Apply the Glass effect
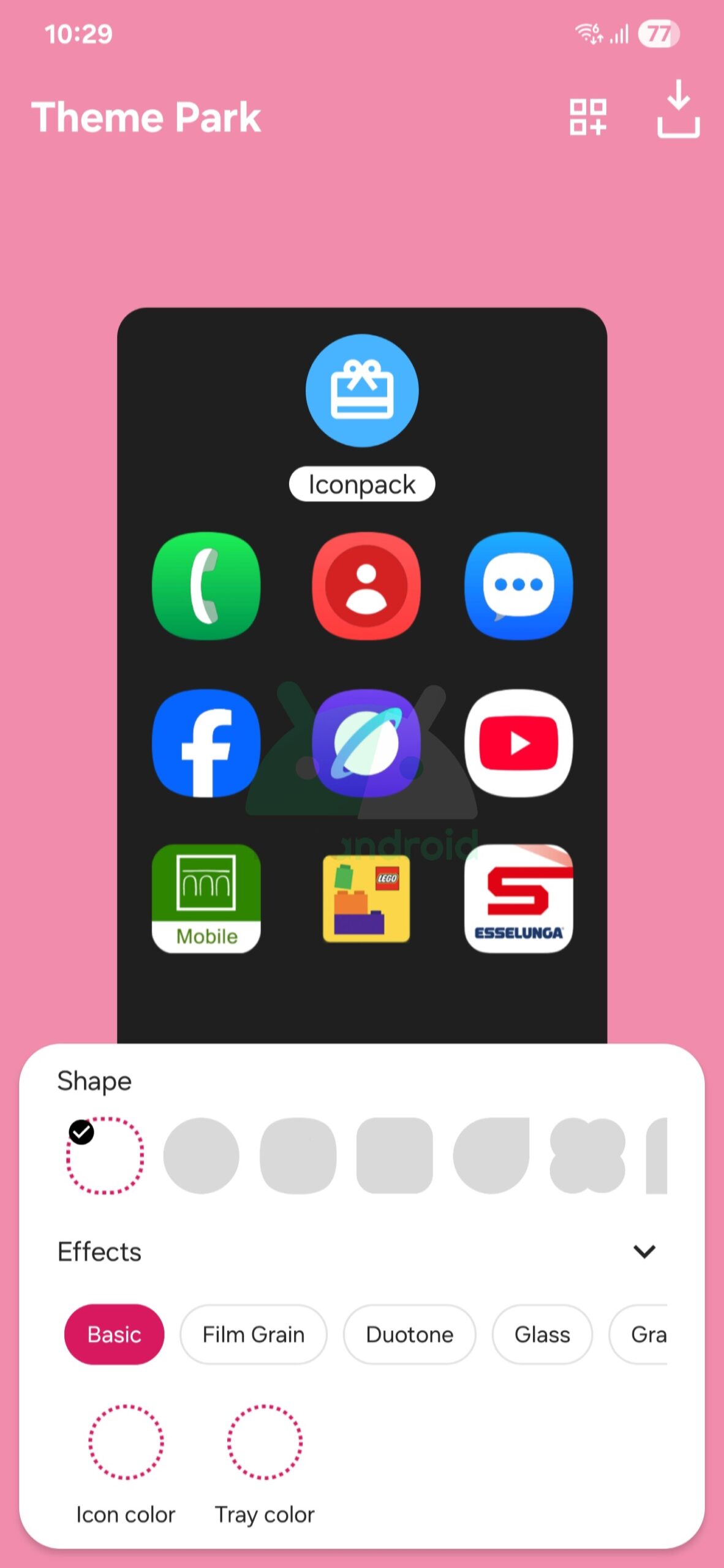The width and height of the screenshot is (724, 1568). (542, 1335)
